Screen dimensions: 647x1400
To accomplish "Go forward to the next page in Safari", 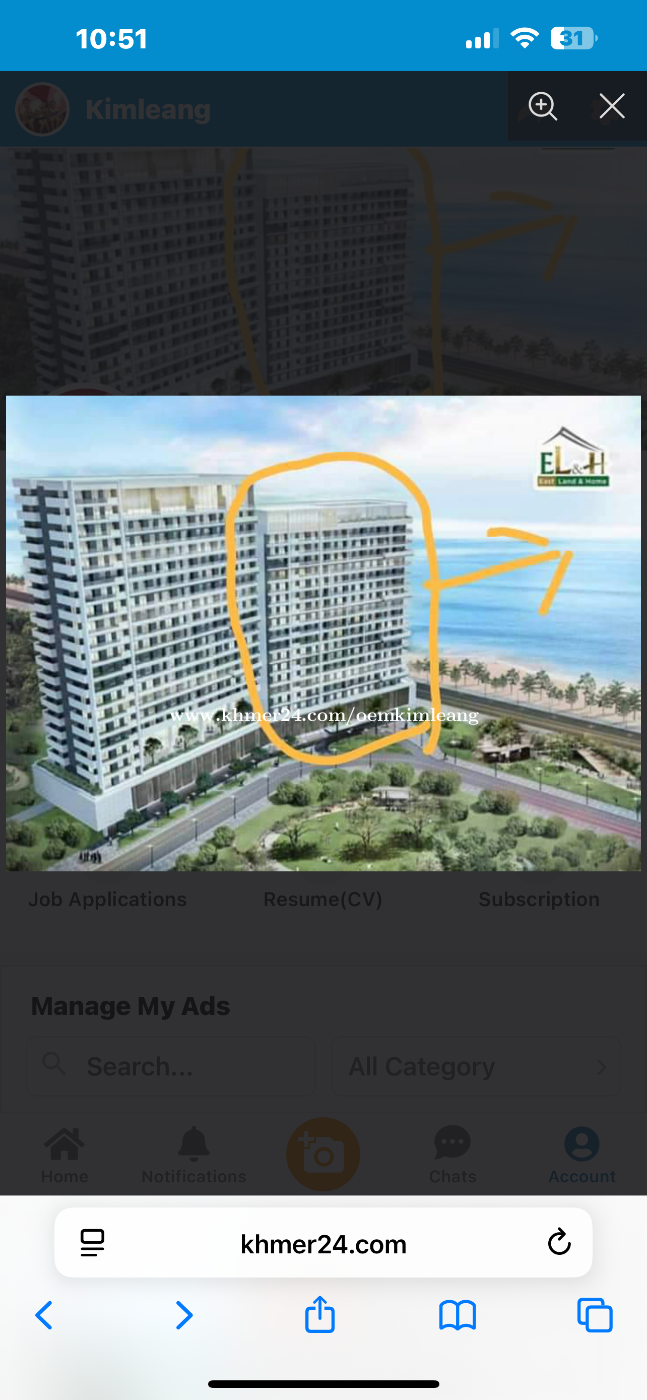I will pos(184,1315).
